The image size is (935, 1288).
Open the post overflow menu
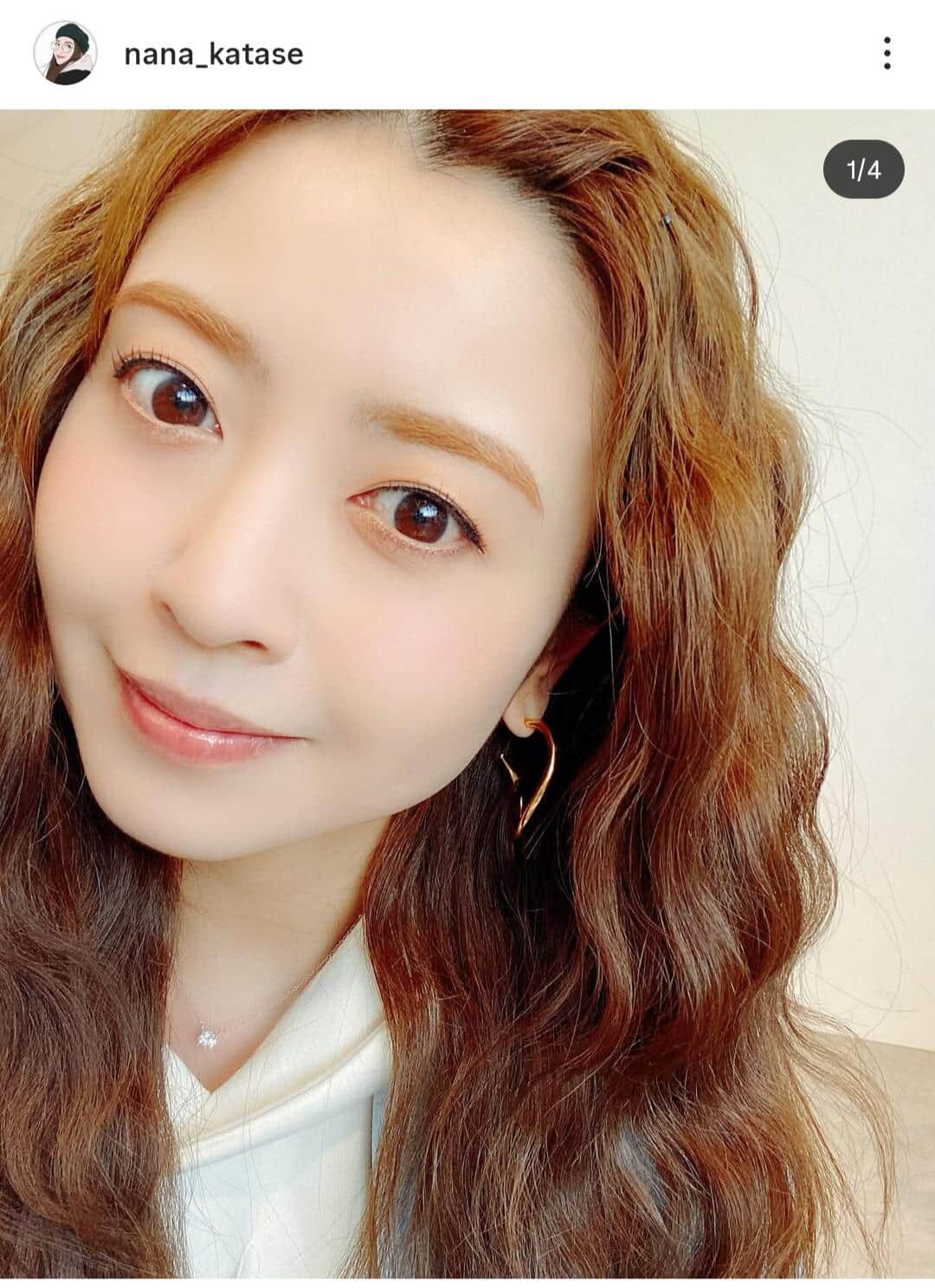click(x=887, y=54)
